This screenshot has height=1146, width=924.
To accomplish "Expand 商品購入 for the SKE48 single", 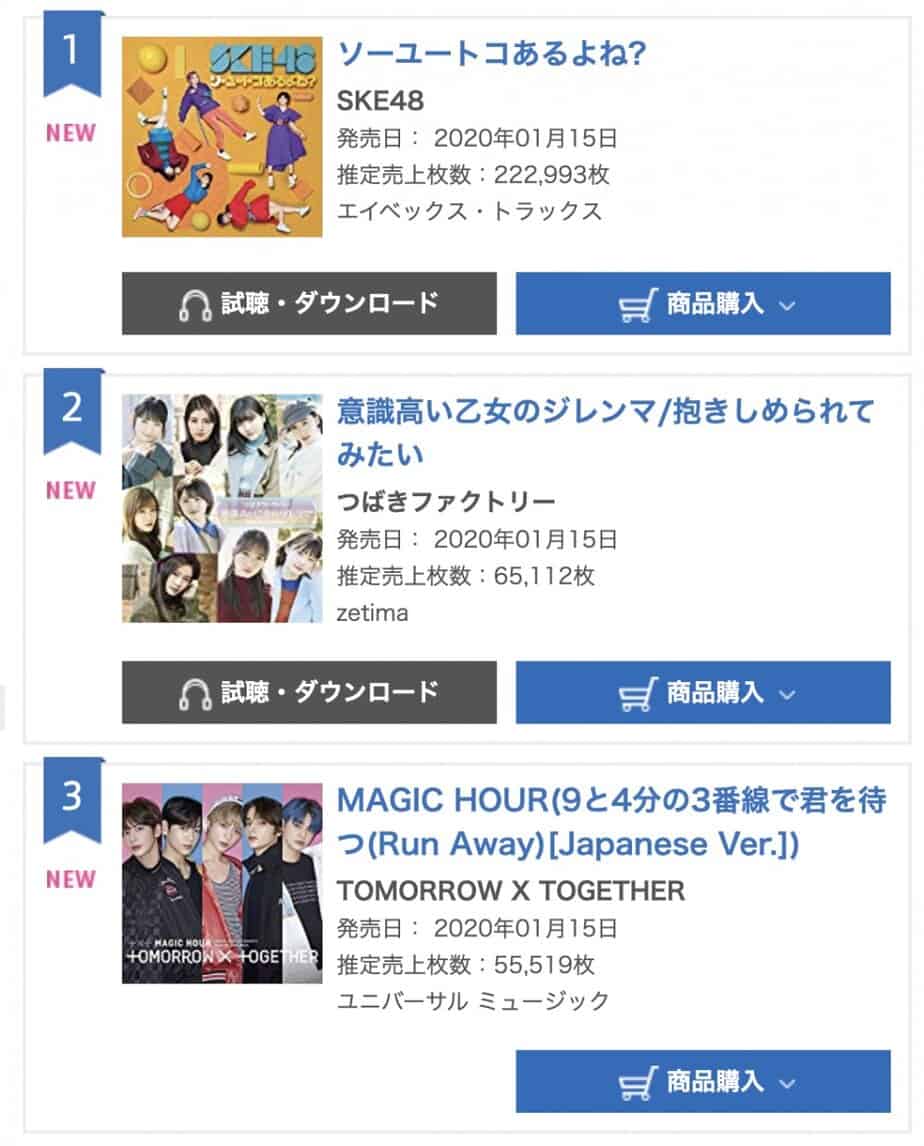I will [703, 303].
